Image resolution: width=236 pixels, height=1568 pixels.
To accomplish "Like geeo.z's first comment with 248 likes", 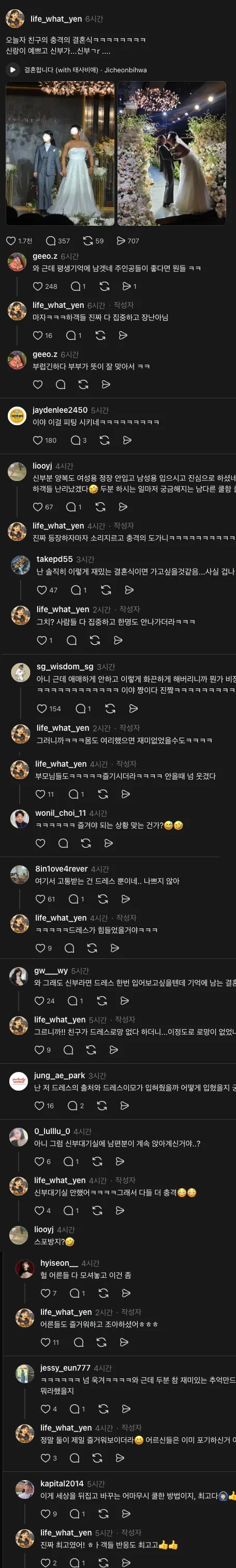I will (x=38, y=286).
